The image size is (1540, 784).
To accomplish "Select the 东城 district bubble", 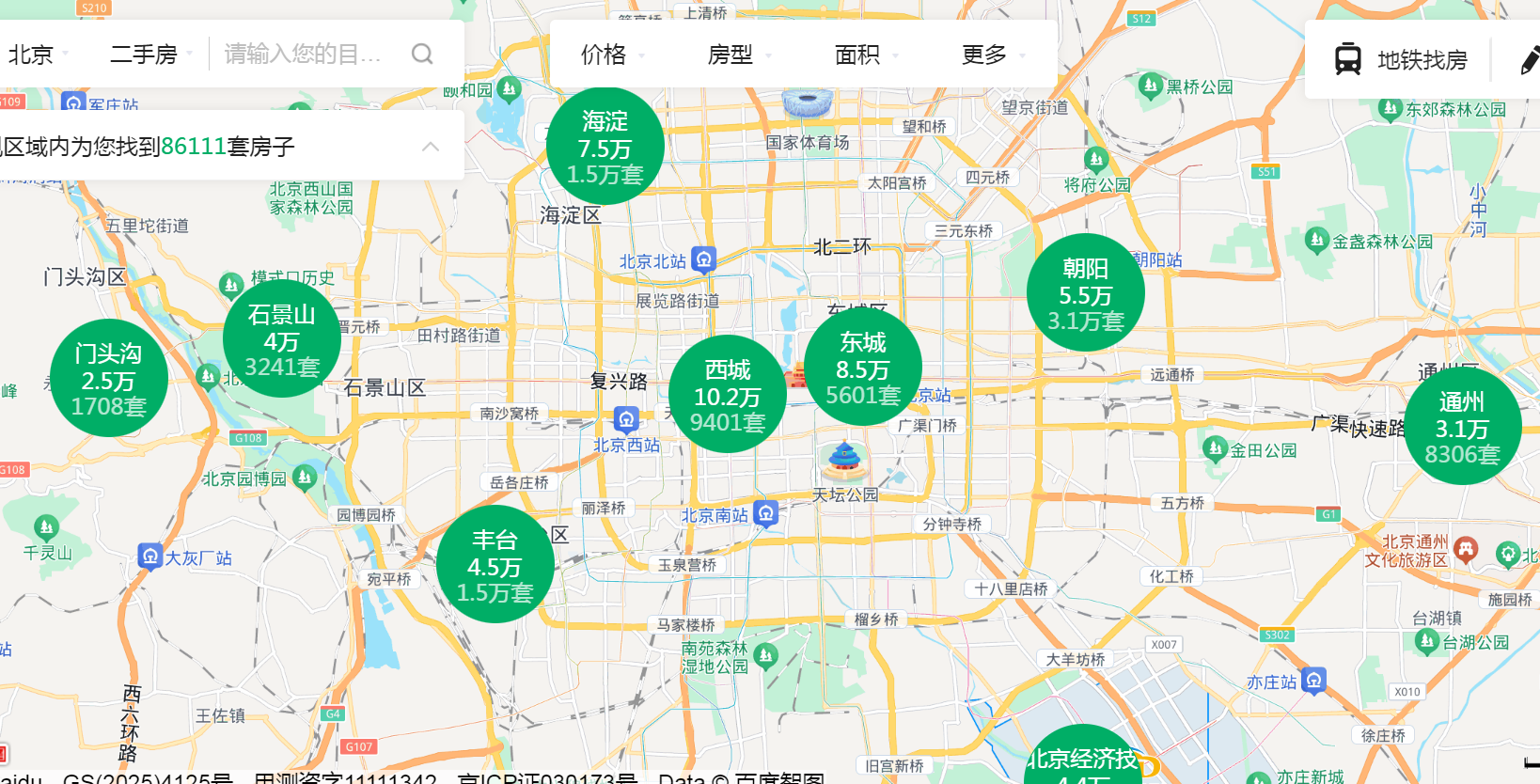I will point(863,368).
